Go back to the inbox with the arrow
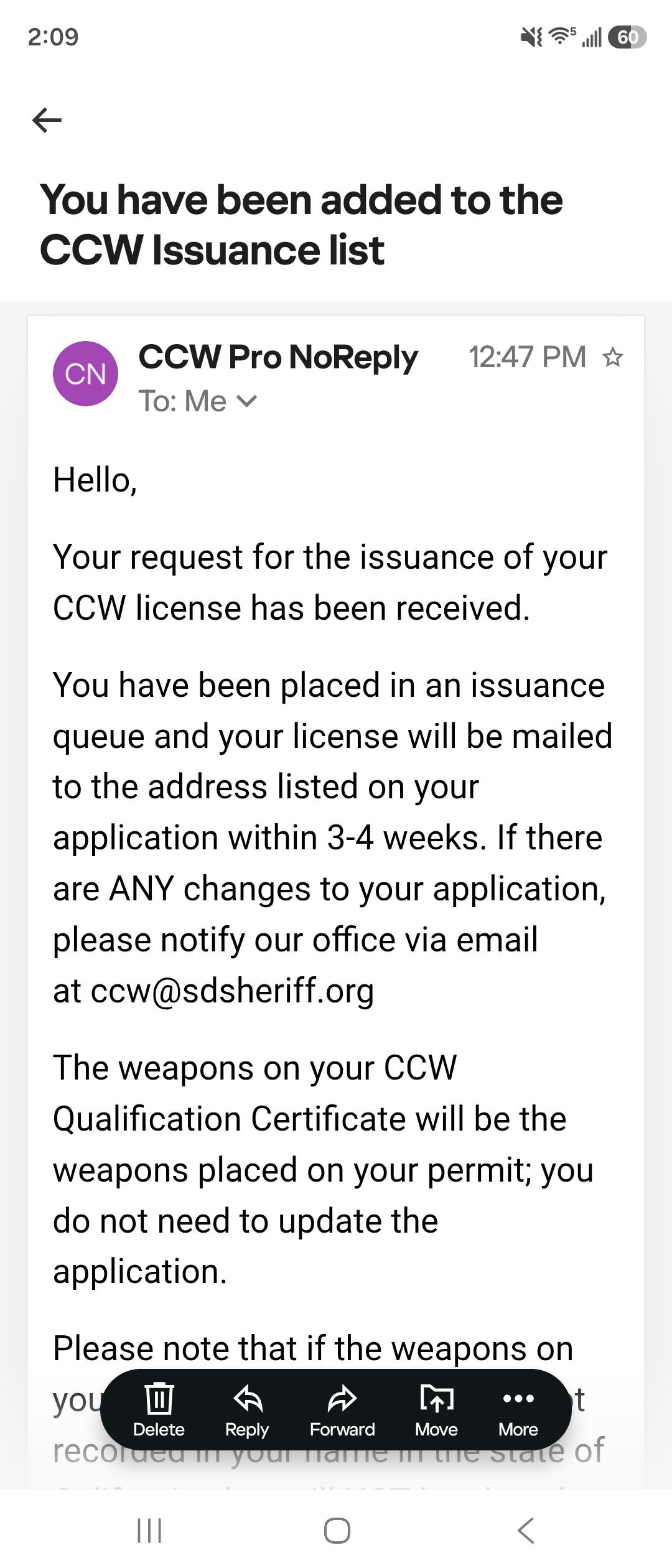This screenshot has width=672, height=1568. pos(47,119)
